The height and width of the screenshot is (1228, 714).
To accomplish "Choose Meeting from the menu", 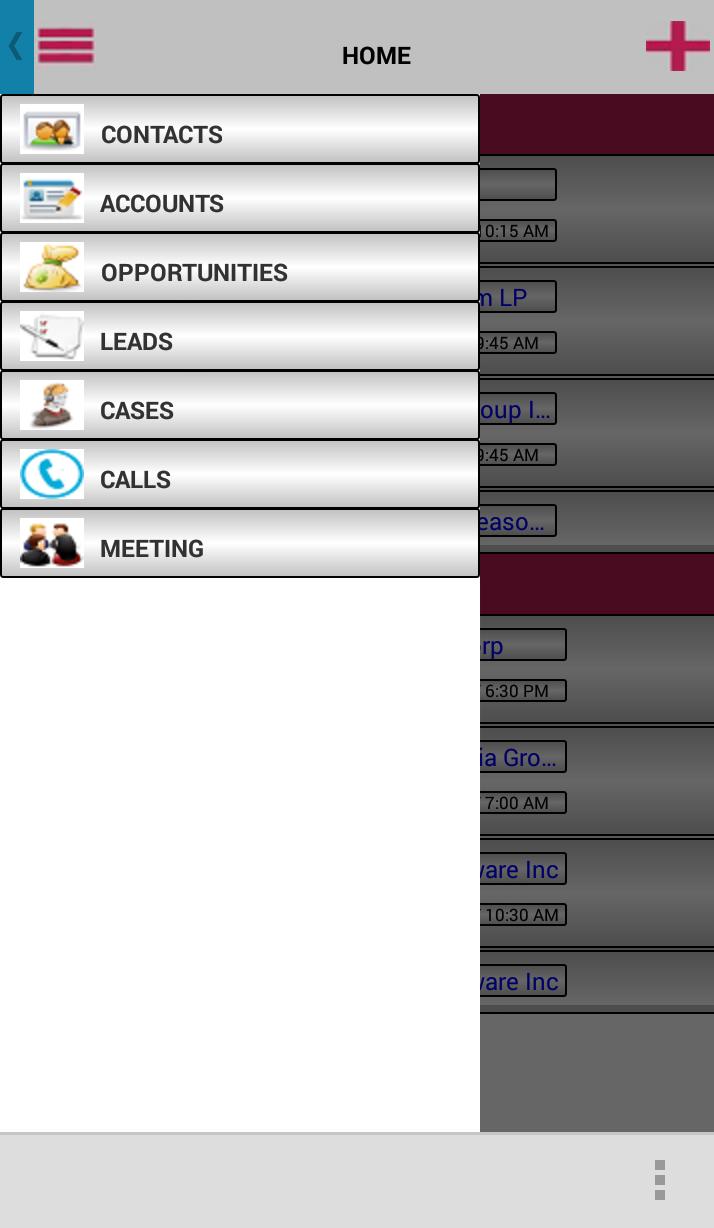I will 240,546.
